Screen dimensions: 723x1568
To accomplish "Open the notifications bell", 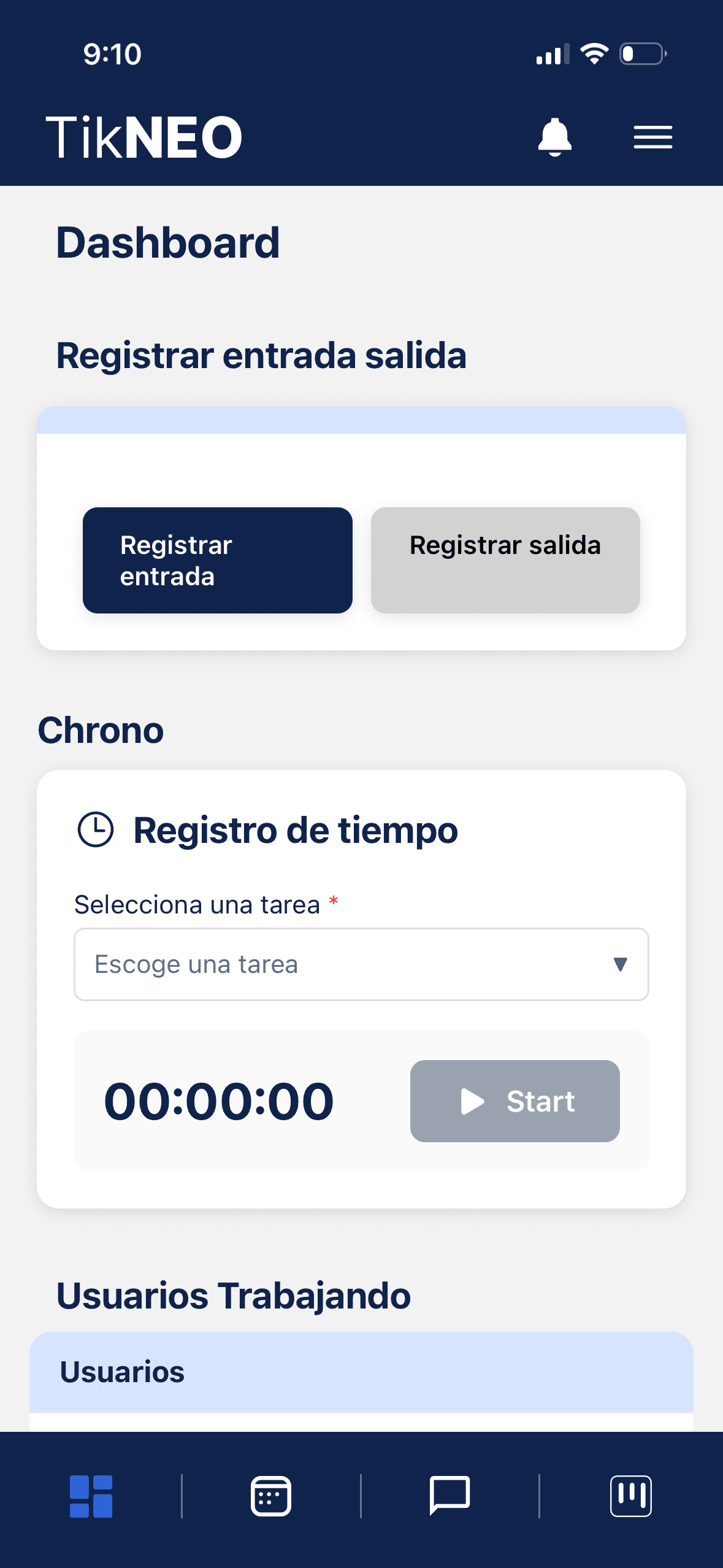I will pos(554,137).
